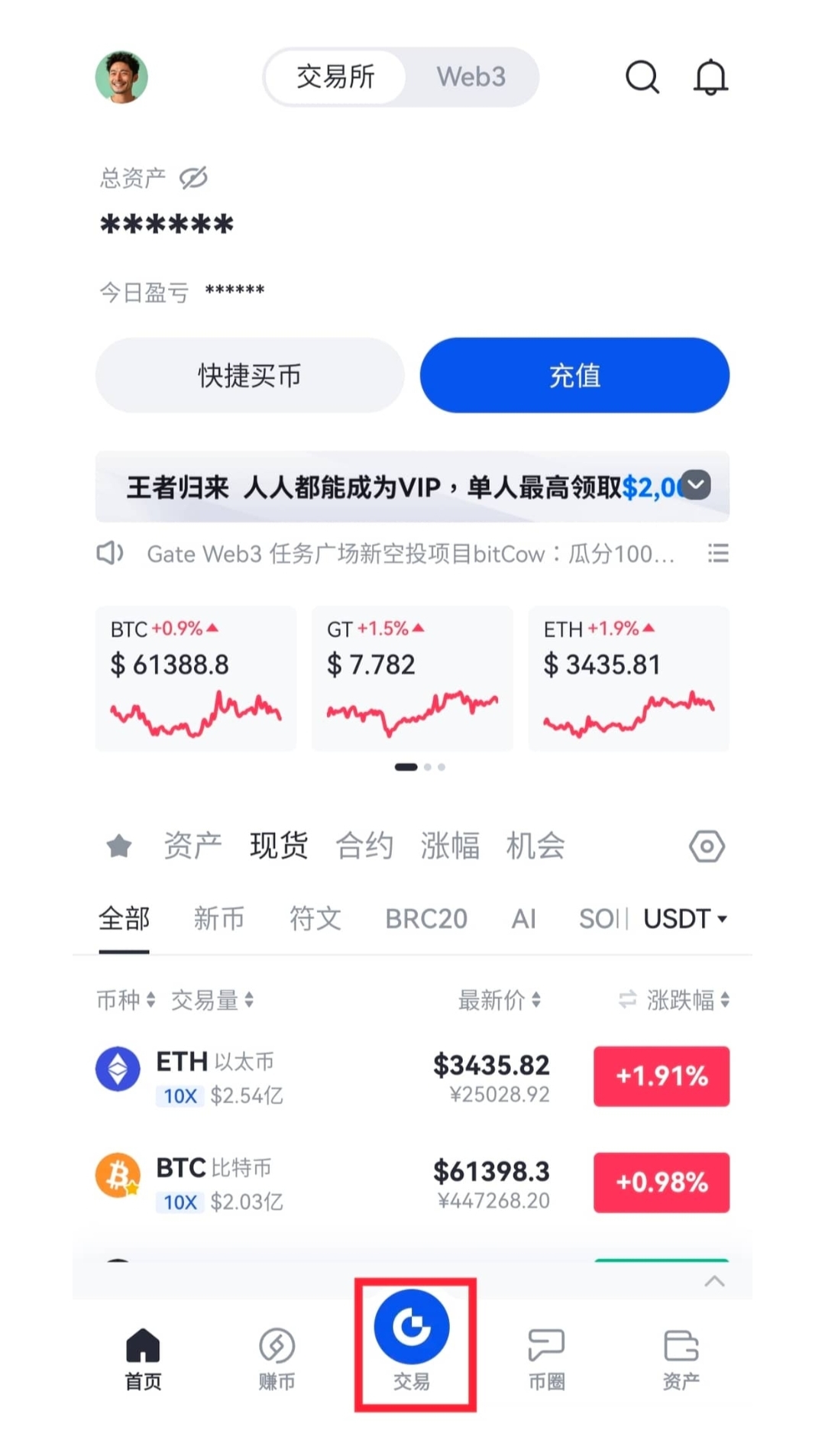Open the notification bell

click(710, 76)
